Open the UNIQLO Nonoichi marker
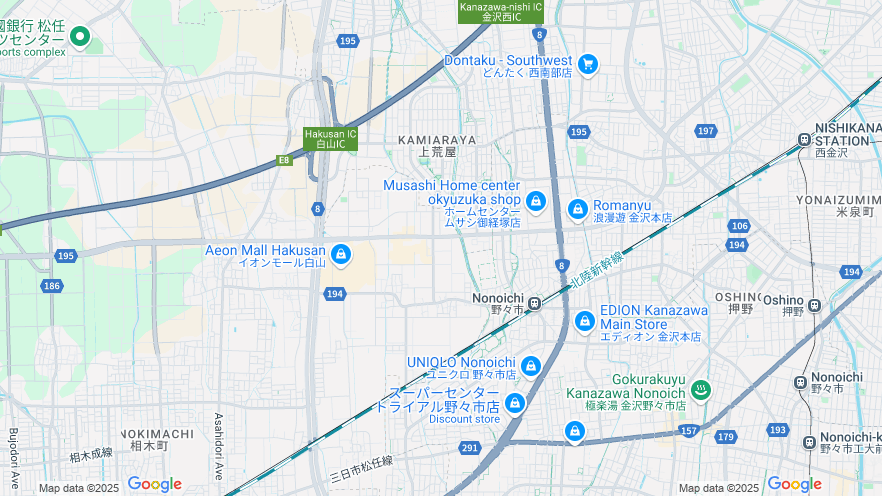Viewport: 882px width, 496px height. coord(530,367)
